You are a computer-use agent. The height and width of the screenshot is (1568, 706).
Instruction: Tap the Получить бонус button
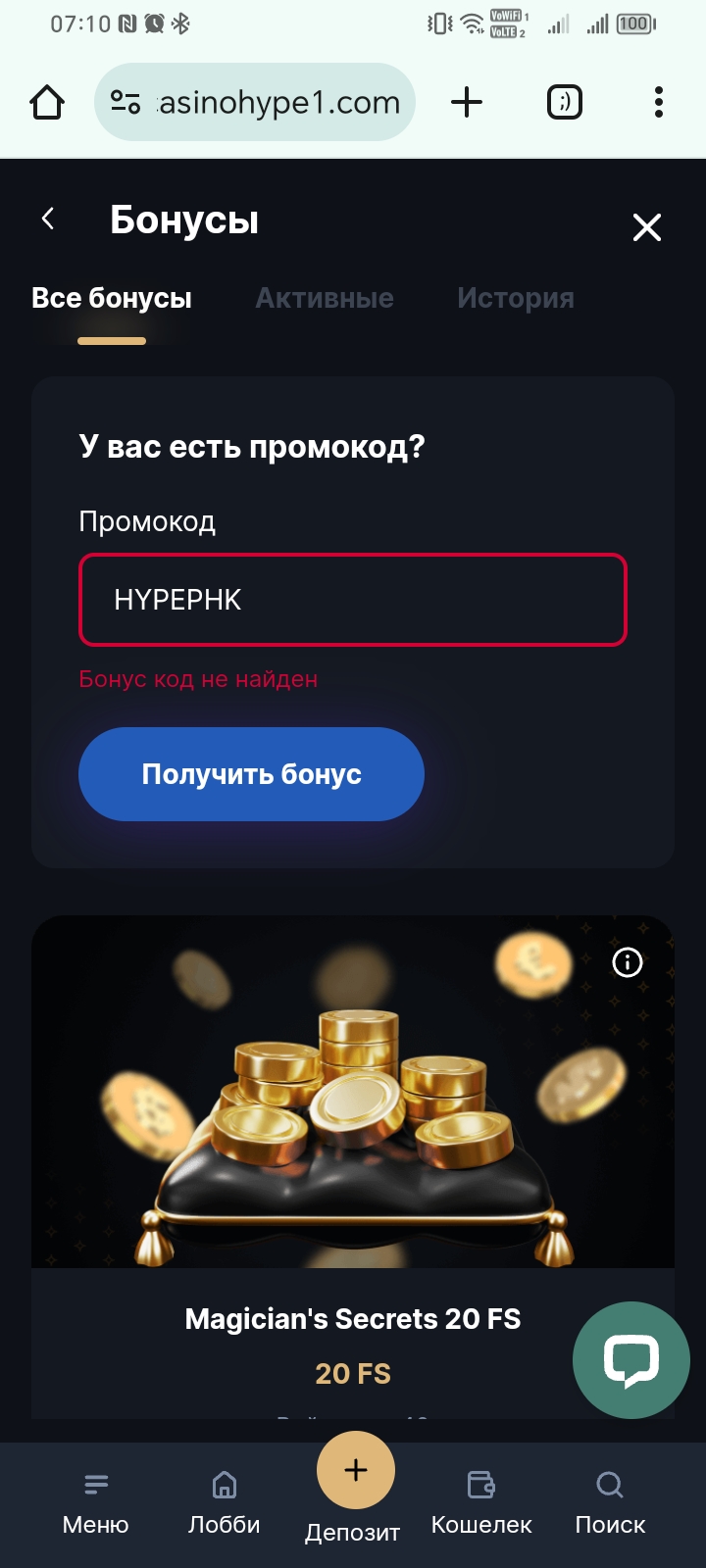[251, 774]
